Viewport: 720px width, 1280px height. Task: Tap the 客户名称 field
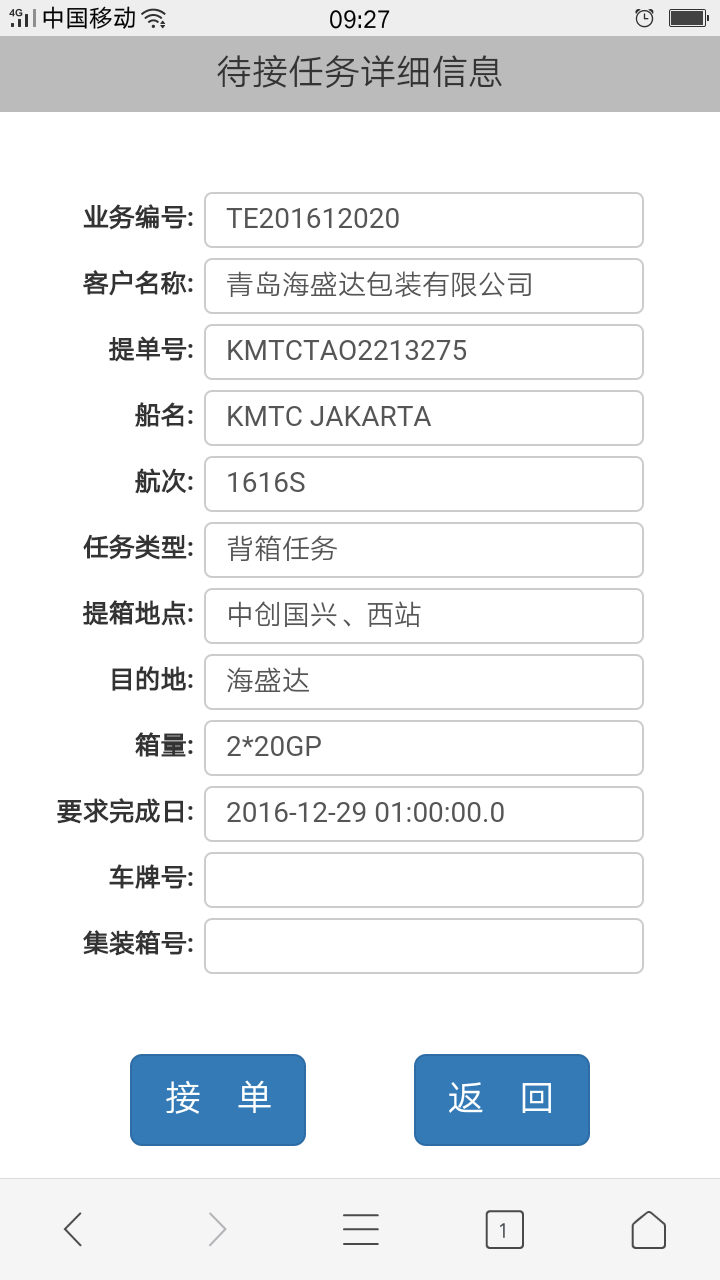[x=424, y=286]
